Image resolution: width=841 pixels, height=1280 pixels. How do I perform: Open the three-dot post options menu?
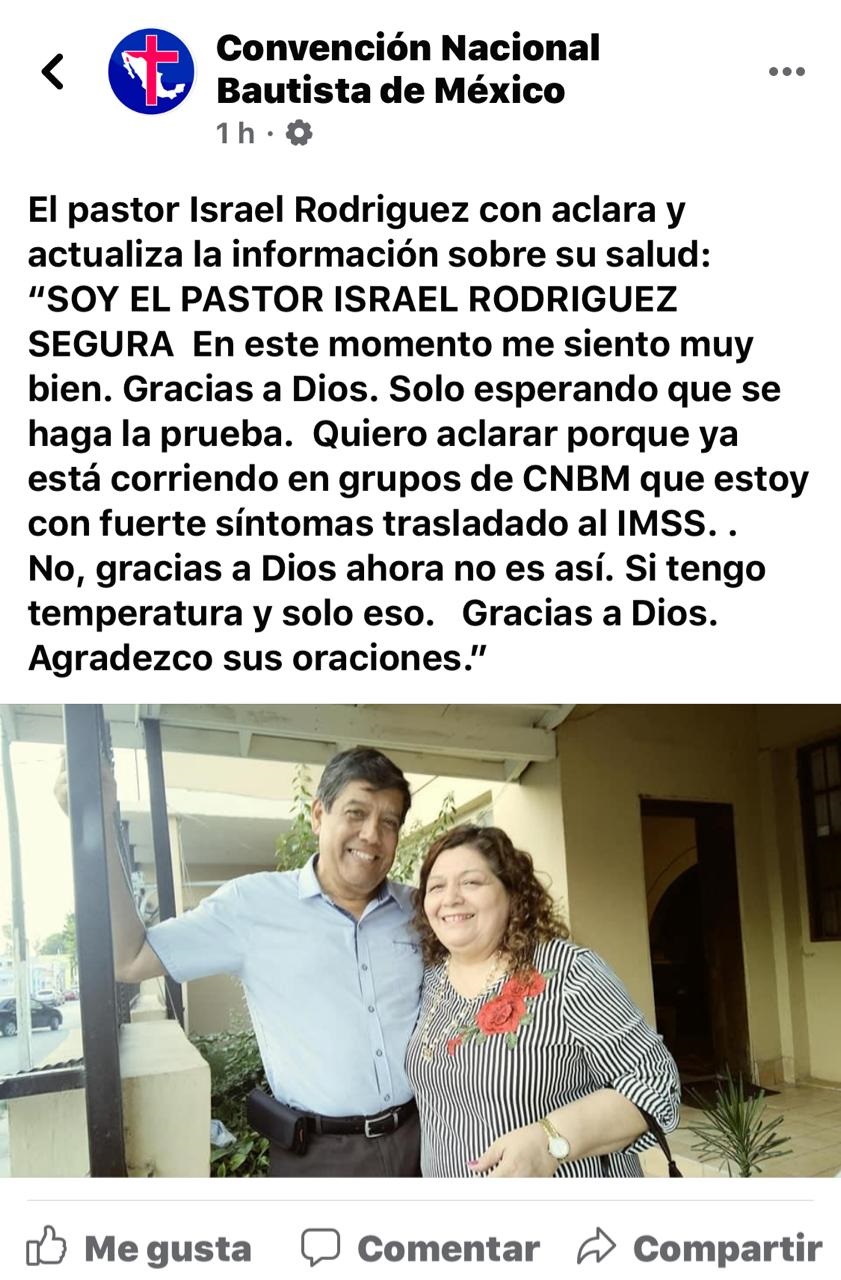pyautogui.click(x=786, y=72)
